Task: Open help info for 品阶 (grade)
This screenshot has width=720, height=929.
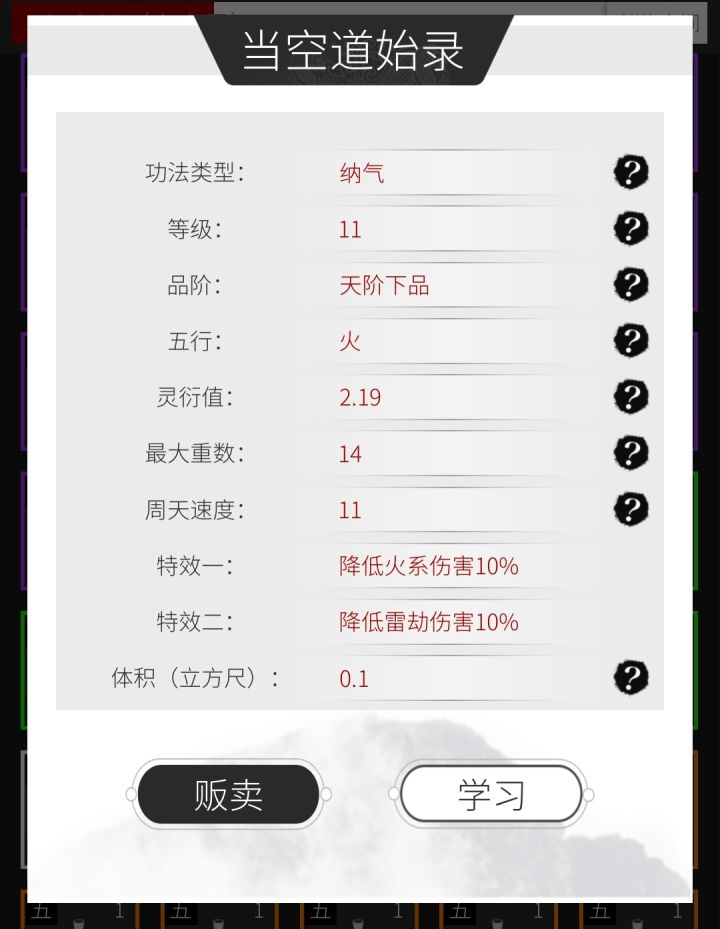Action: click(x=629, y=285)
